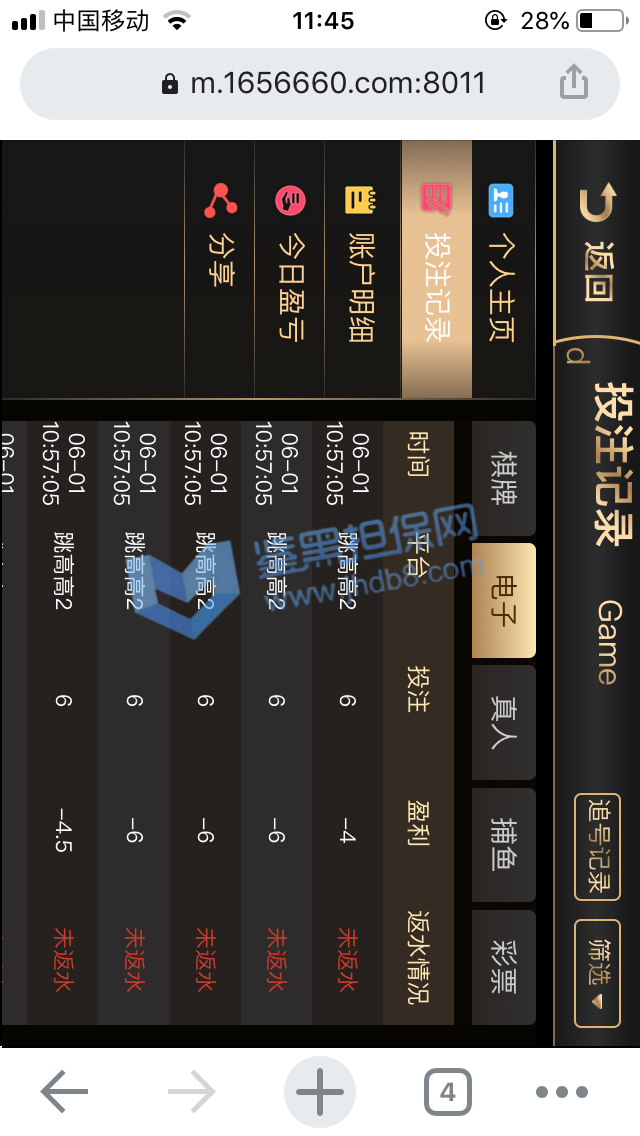This screenshot has height=1136, width=640.
Task: Go back with the browser back arrow
Action: point(65,1092)
